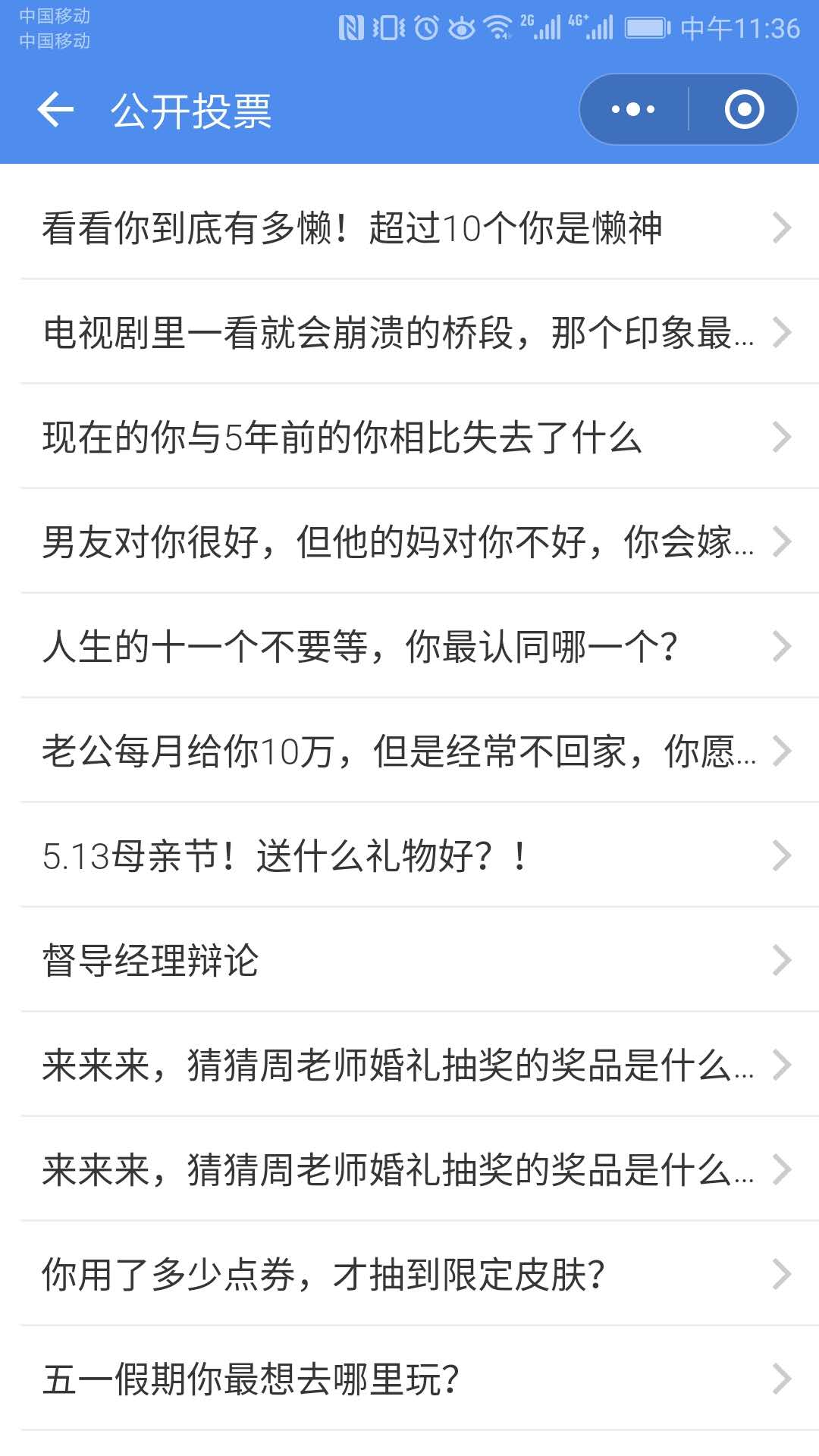Close the mini program with the circle button
819x1456 pixels.
point(744,109)
